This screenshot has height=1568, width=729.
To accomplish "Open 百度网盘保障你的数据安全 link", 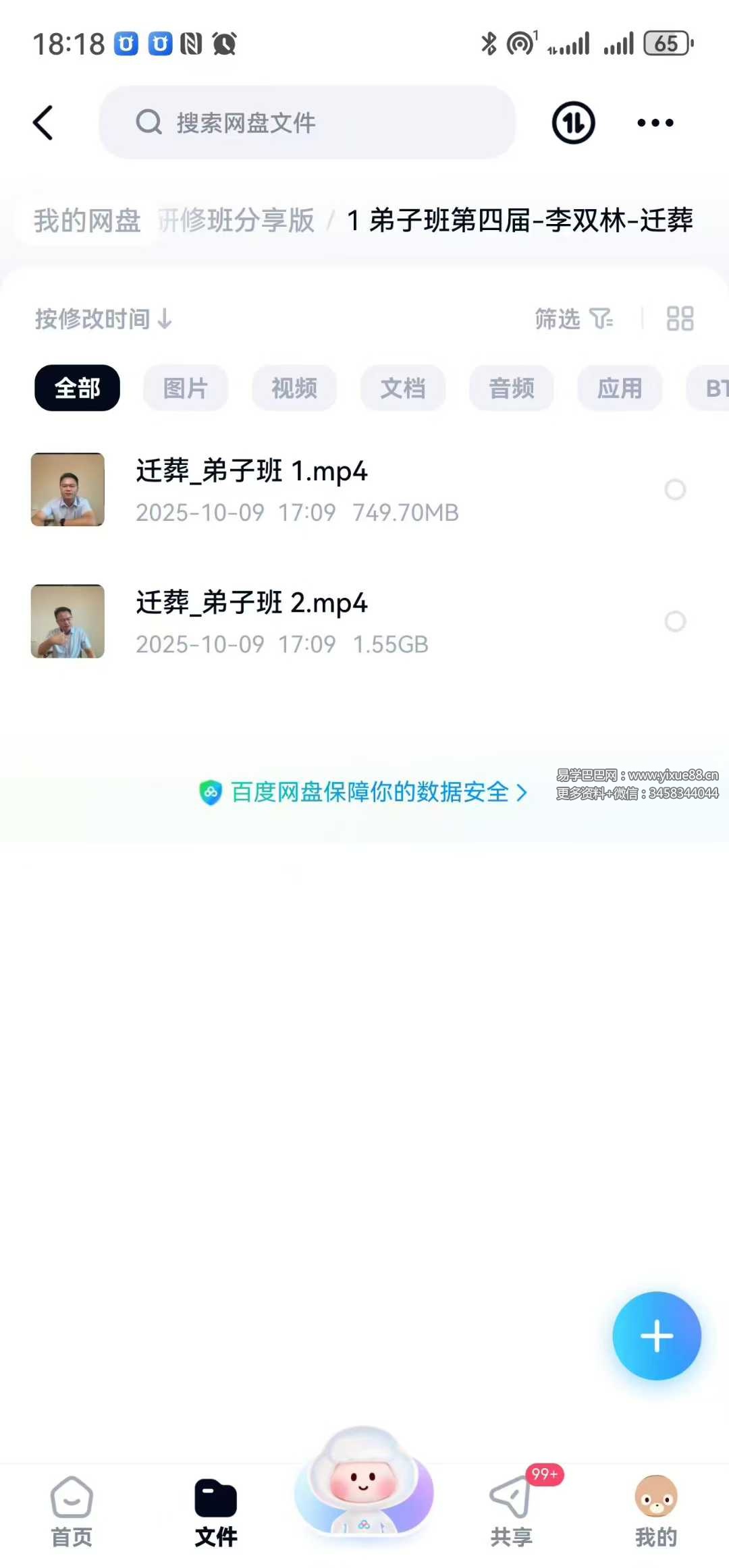I will tap(370, 792).
